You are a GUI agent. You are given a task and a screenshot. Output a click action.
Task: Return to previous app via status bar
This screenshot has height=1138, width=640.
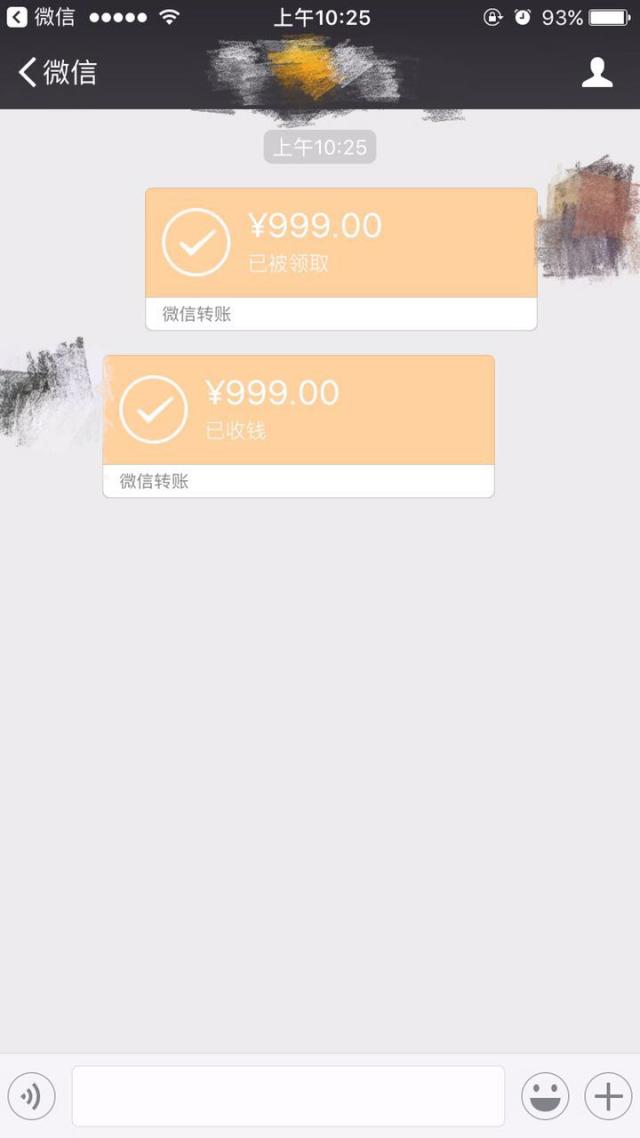(40, 17)
